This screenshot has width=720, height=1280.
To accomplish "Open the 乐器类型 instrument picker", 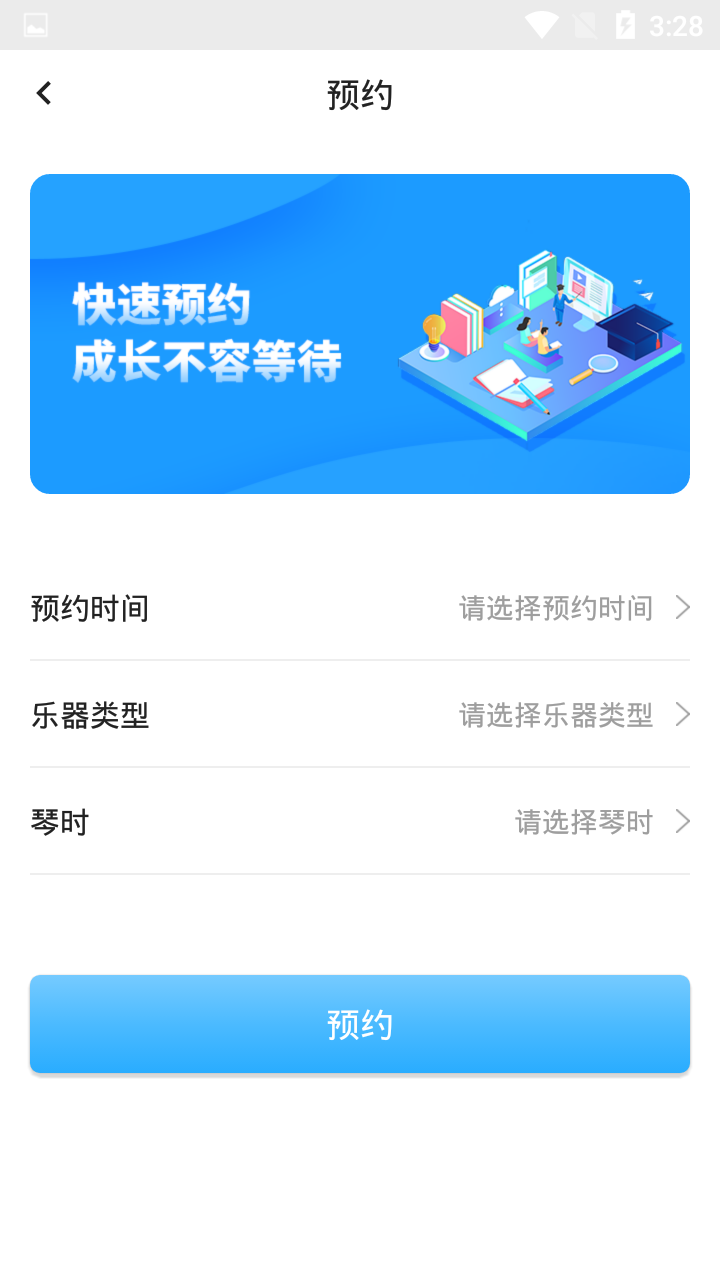I will pos(360,714).
